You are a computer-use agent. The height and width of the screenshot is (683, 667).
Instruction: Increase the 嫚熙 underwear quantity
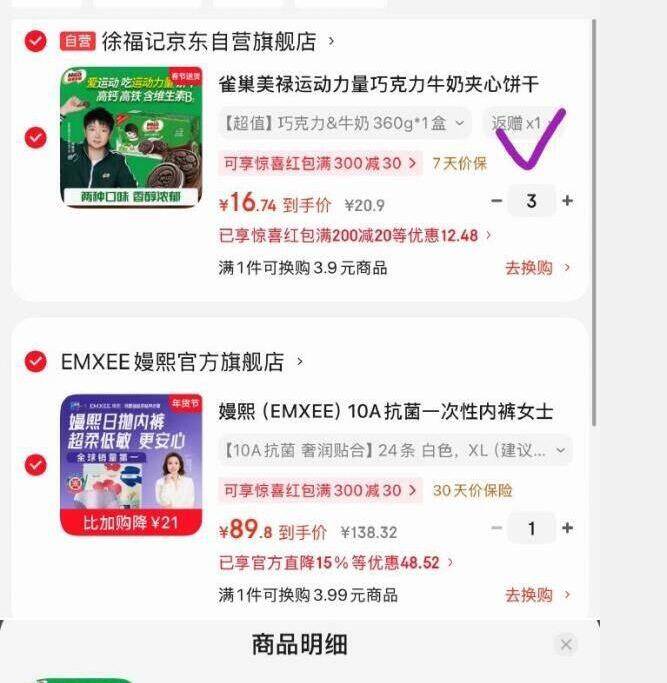click(567, 528)
